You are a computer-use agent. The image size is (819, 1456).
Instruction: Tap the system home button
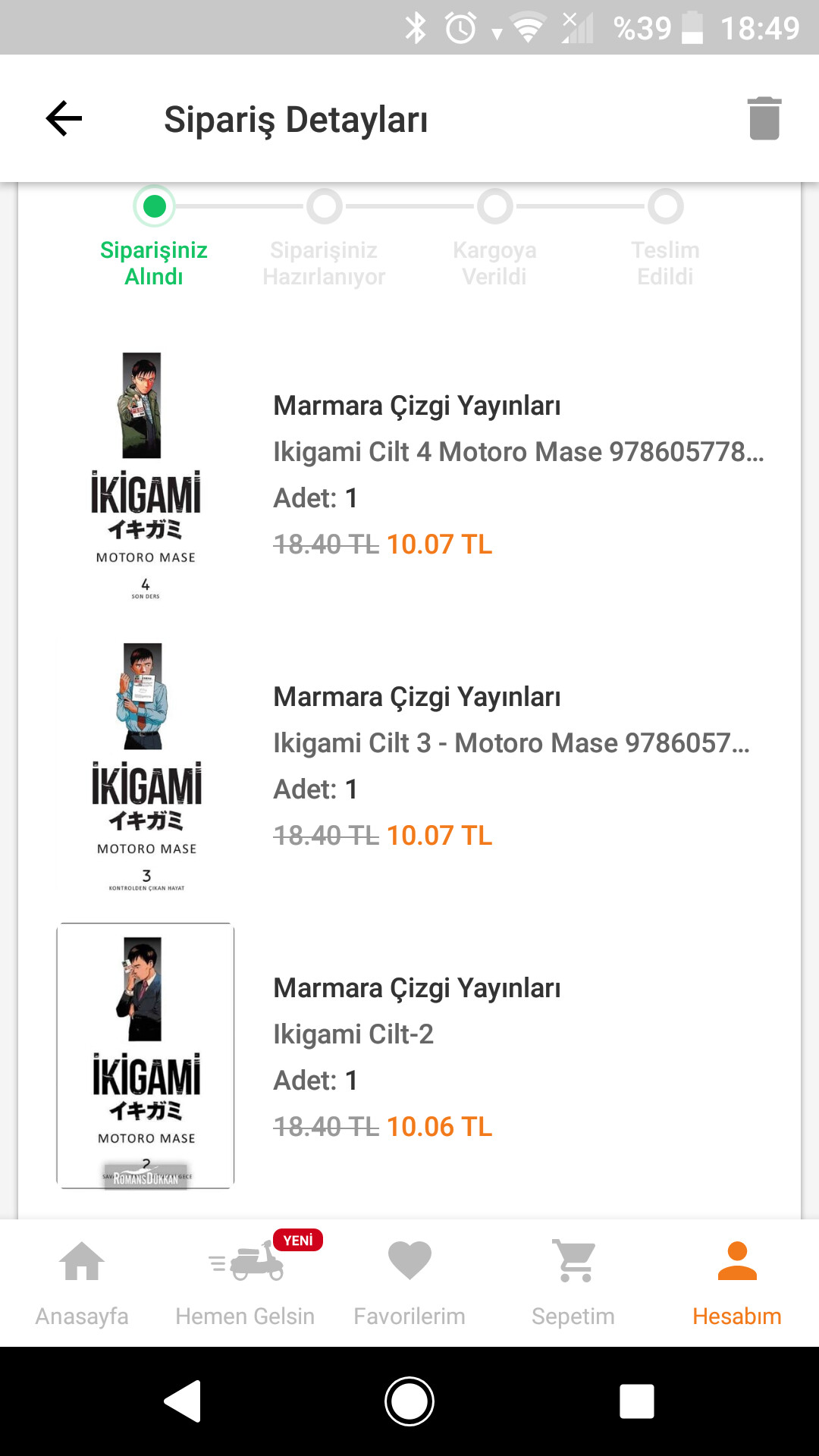click(409, 1401)
